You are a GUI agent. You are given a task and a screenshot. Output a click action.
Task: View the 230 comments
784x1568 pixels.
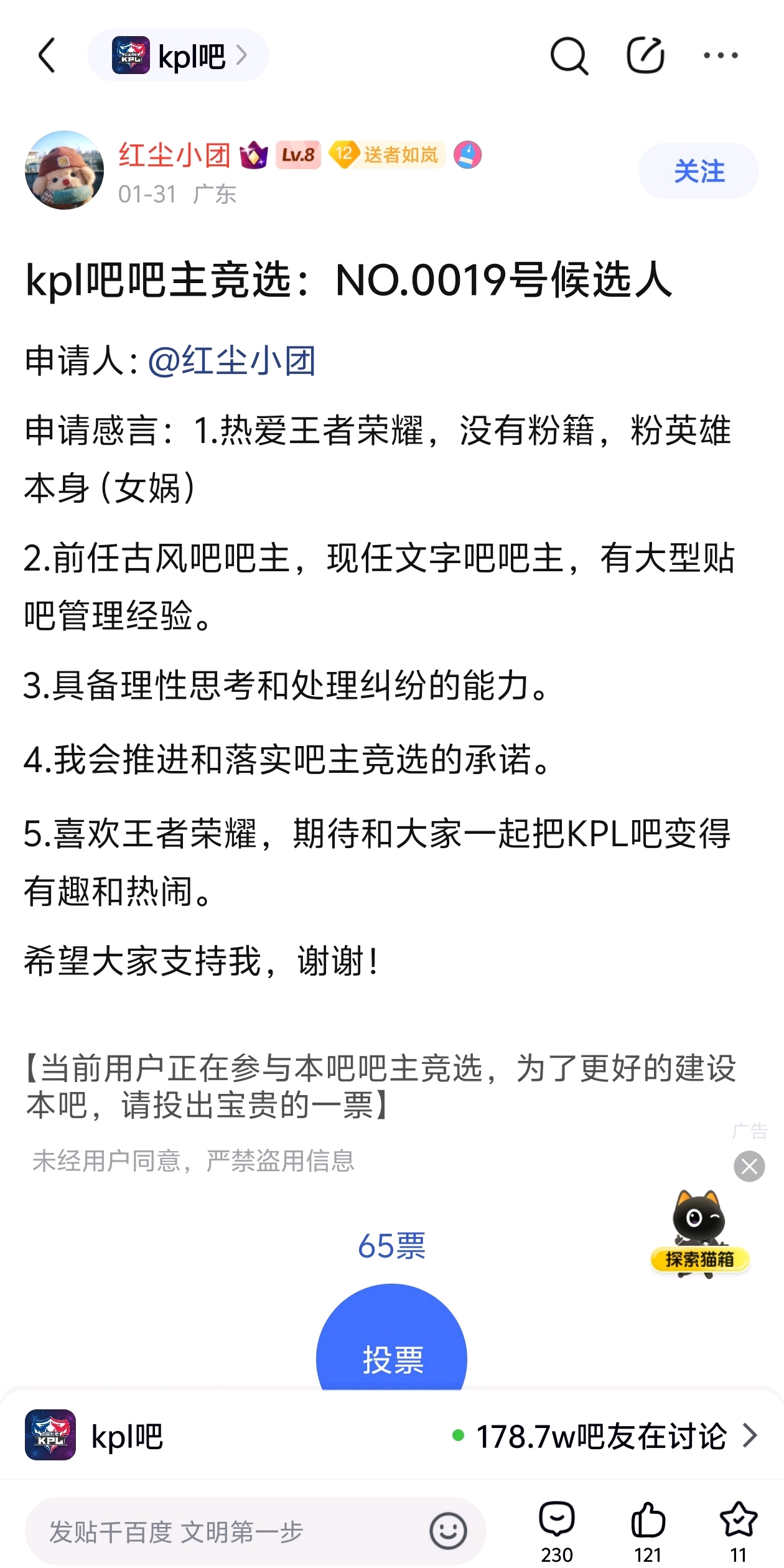(x=556, y=1531)
